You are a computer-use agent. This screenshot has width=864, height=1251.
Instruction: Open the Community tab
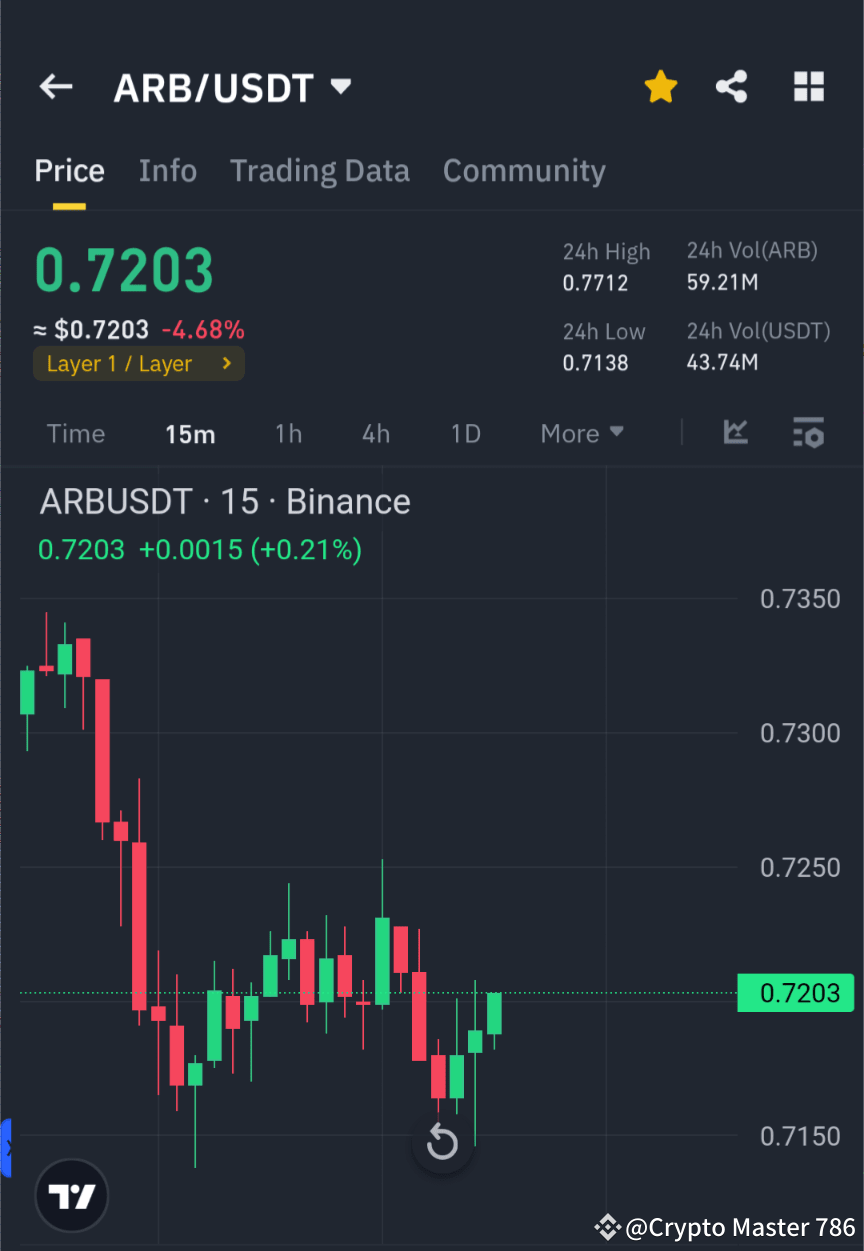(x=524, y=170)
